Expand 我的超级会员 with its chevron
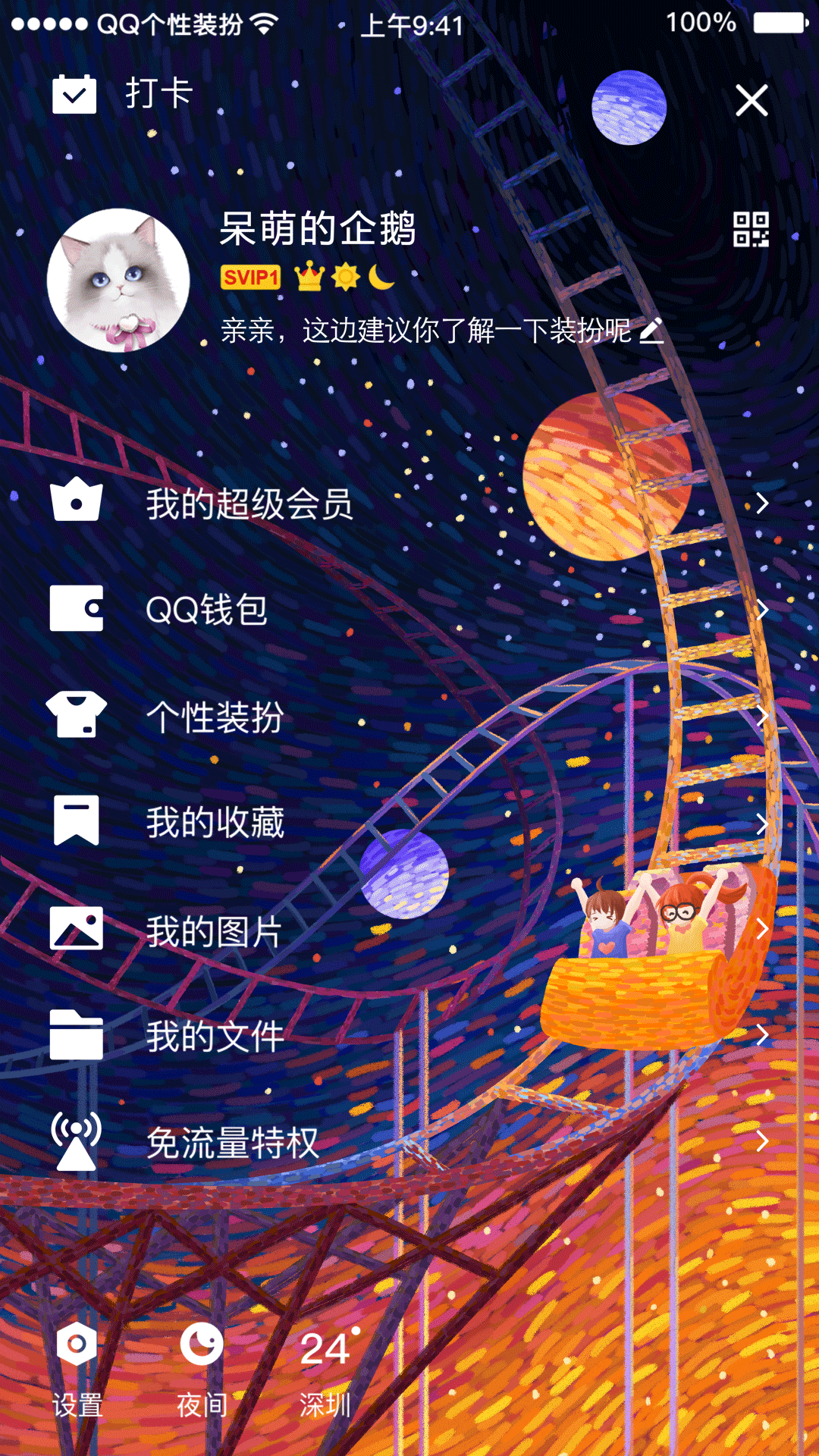The image size is (819, 1456). [761, 502]
